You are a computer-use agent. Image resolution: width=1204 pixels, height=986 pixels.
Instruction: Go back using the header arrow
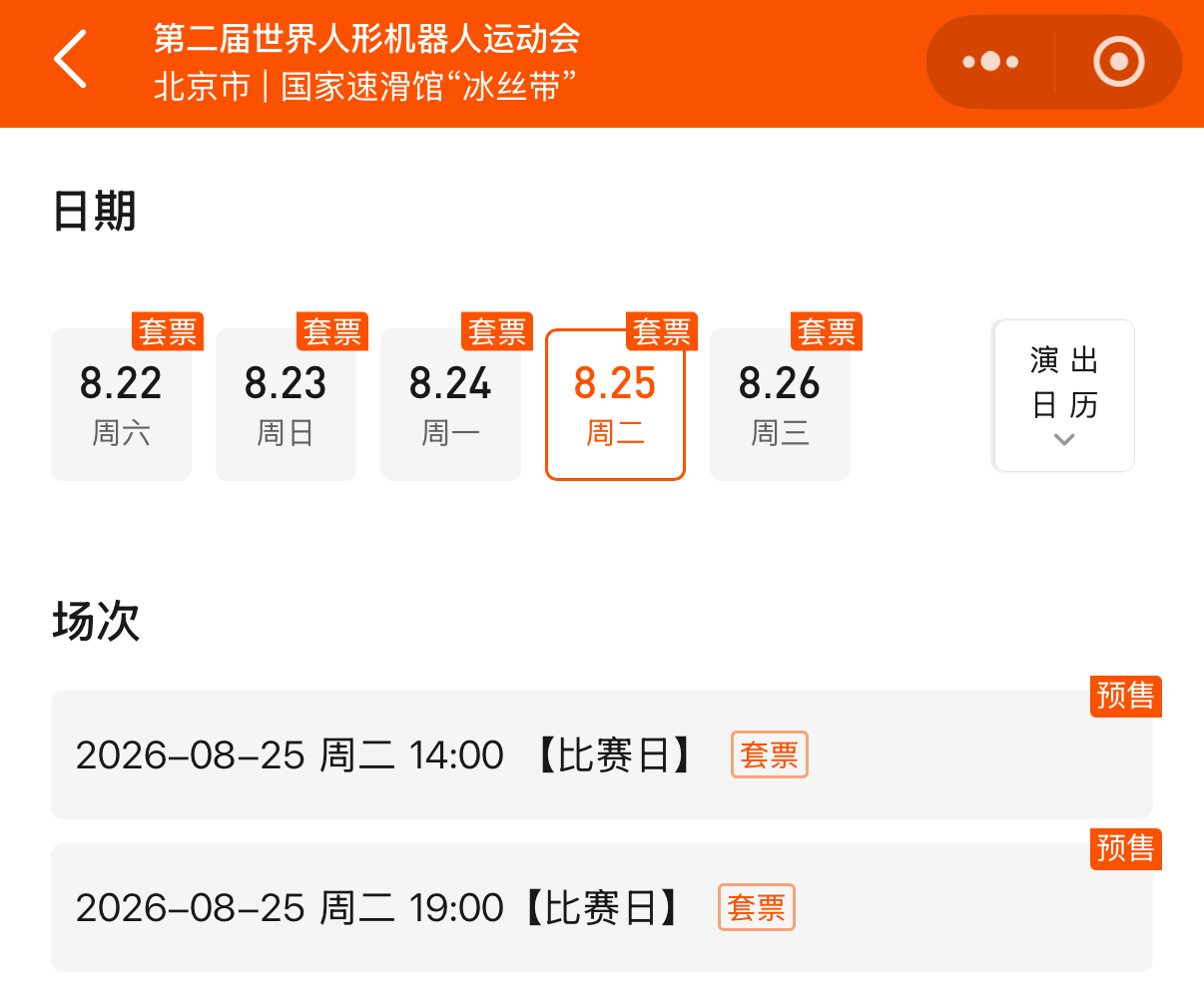tap(71, 60)
